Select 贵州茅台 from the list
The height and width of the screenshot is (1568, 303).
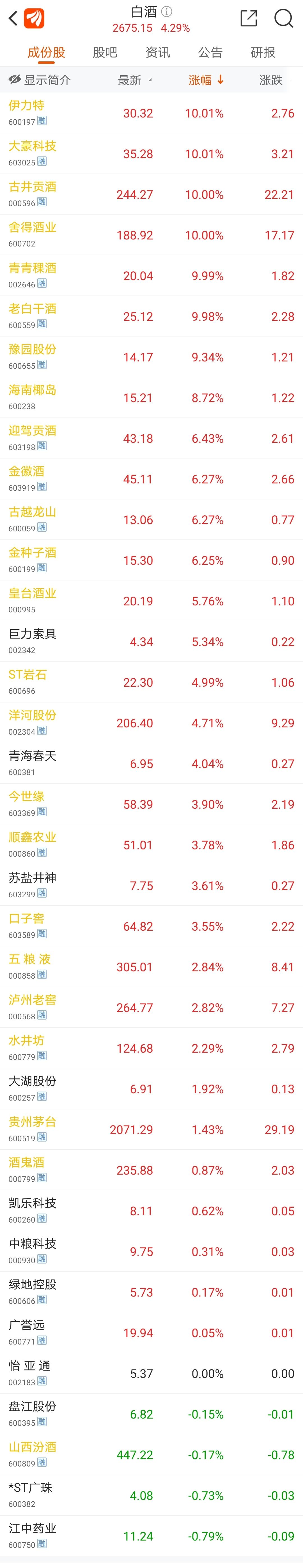click(32, 1122)
